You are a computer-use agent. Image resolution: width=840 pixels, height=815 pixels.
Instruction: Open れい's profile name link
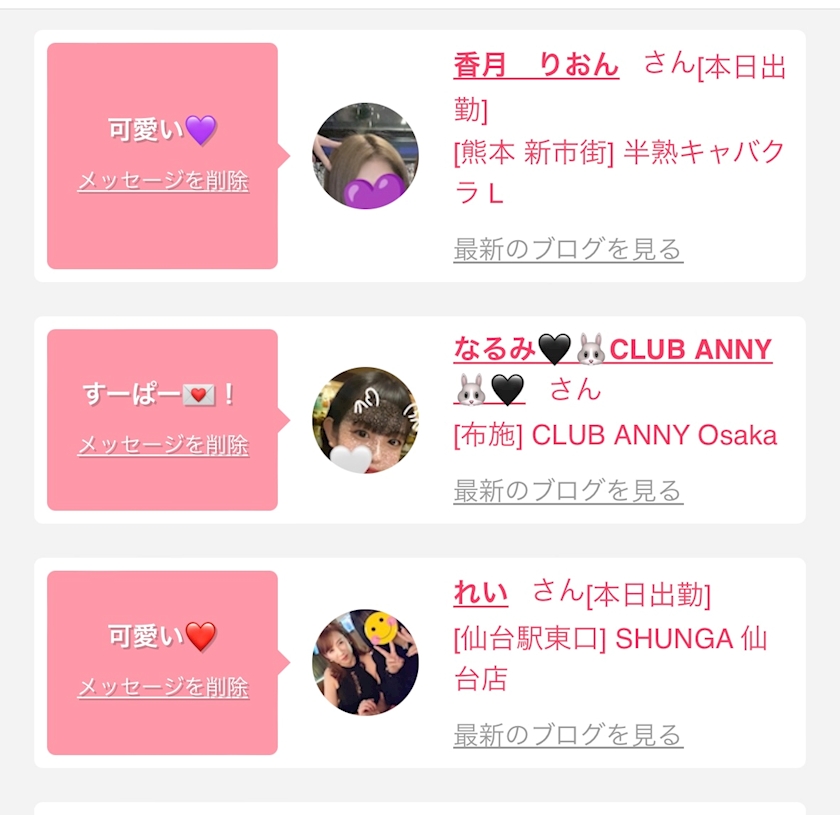(x=481, y=593)
